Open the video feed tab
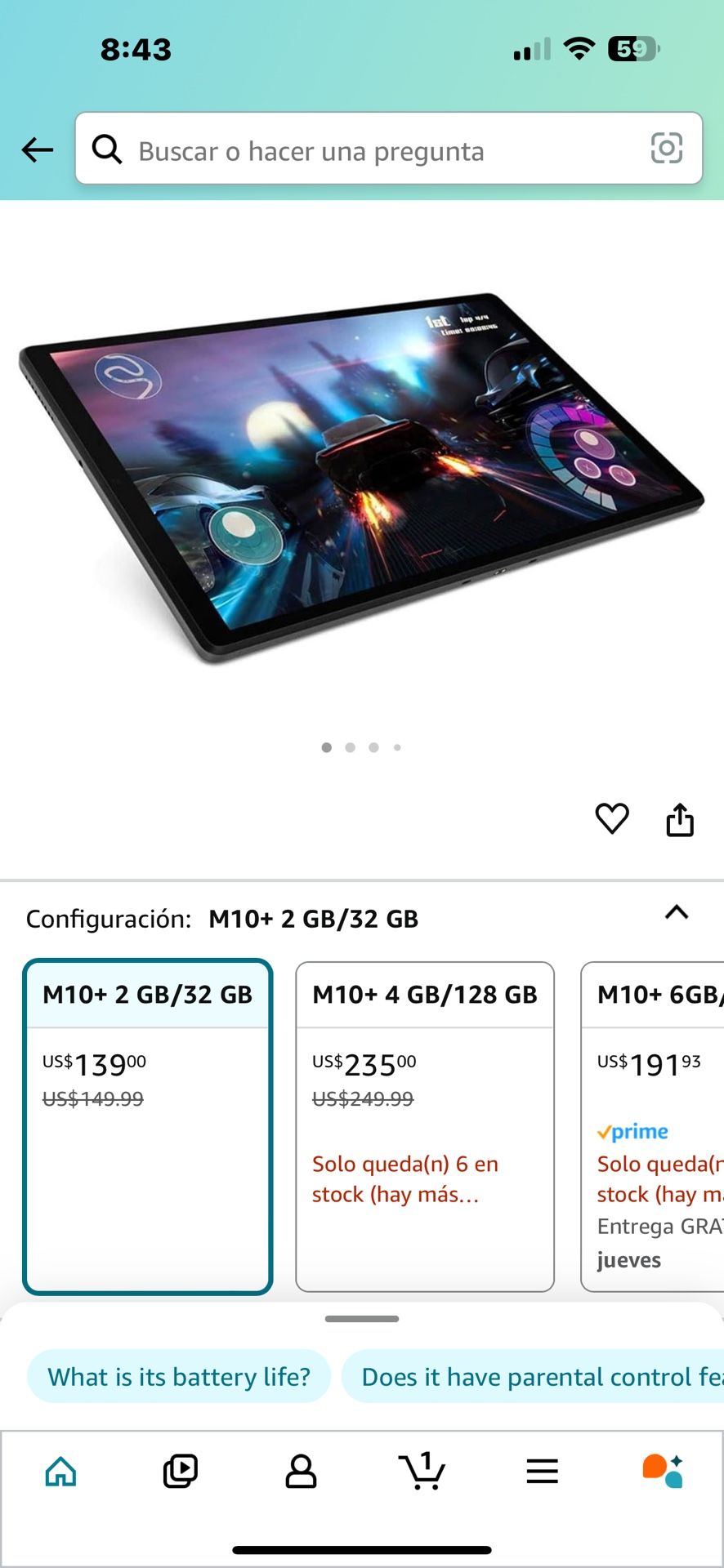Viewport: 724px width, 1568px height. 181,1472
